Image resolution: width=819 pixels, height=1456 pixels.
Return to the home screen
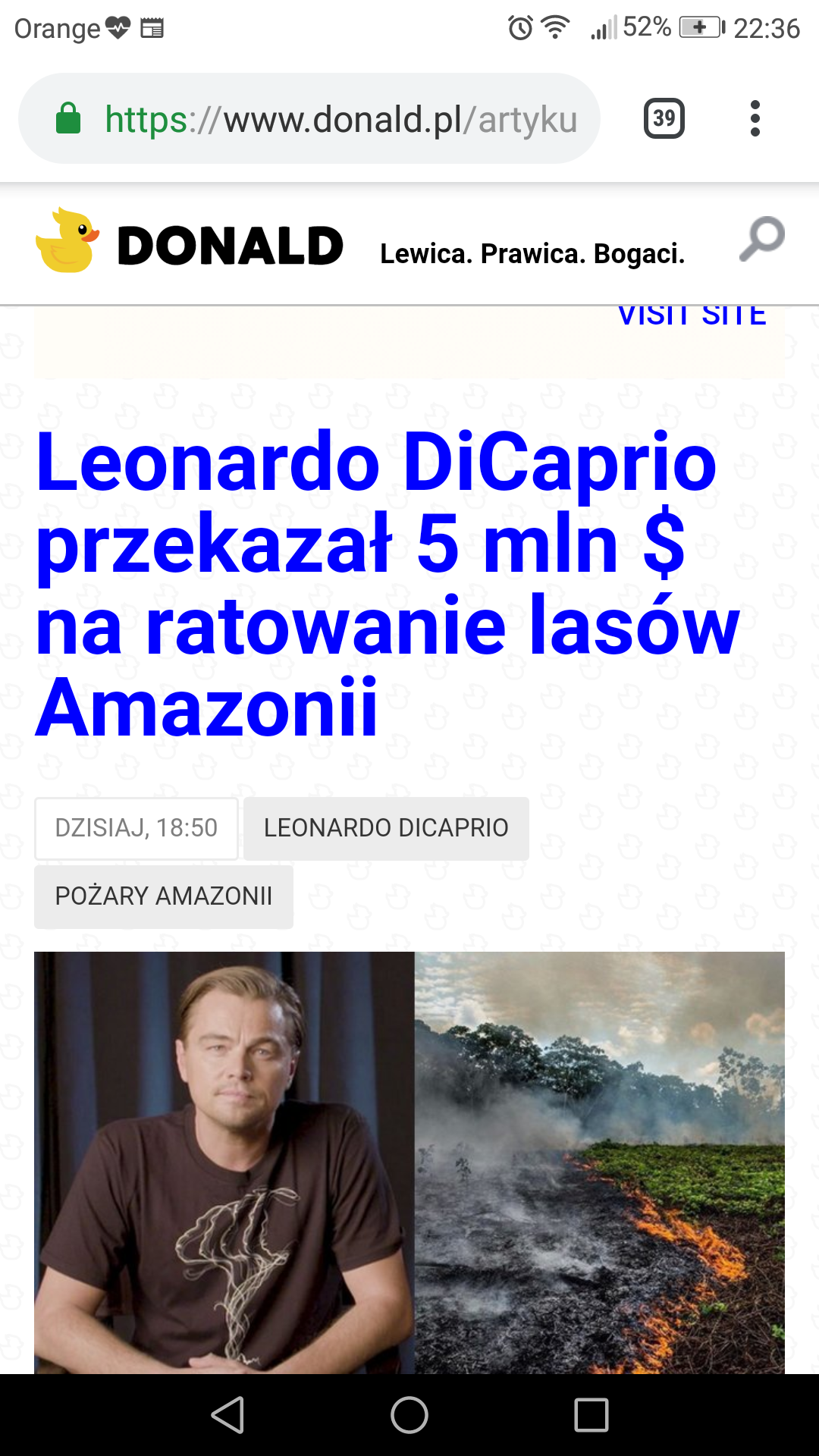[409, 1415]
